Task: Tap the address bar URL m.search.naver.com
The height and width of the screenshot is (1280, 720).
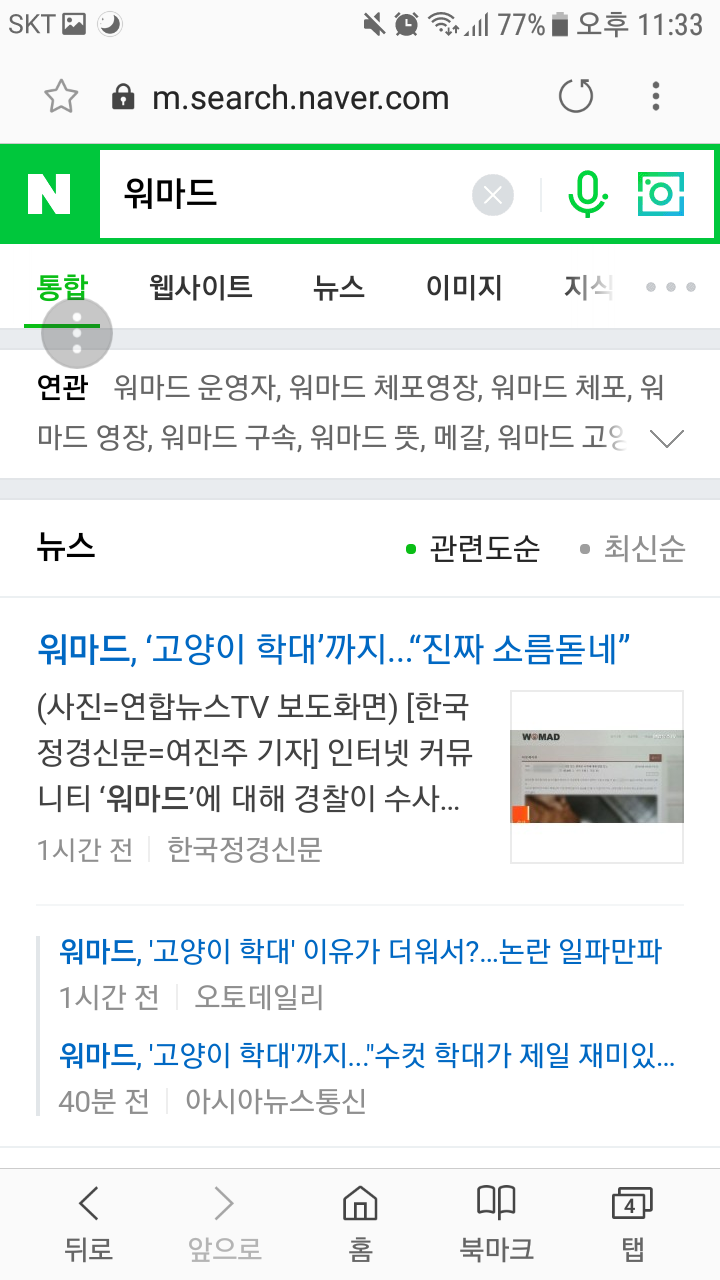Action: point(300,98)
